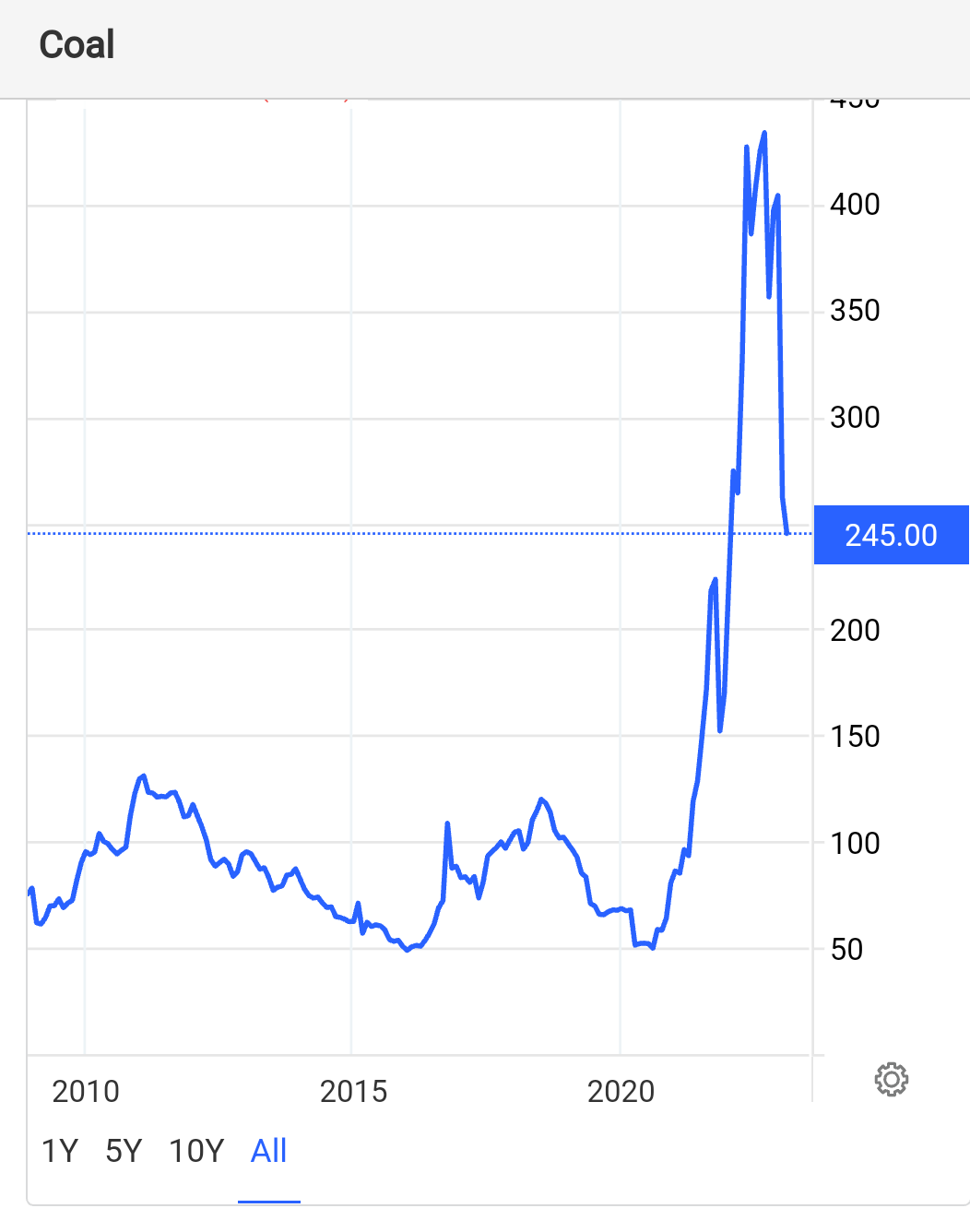Click the Coal chart title

click(77, 44)
